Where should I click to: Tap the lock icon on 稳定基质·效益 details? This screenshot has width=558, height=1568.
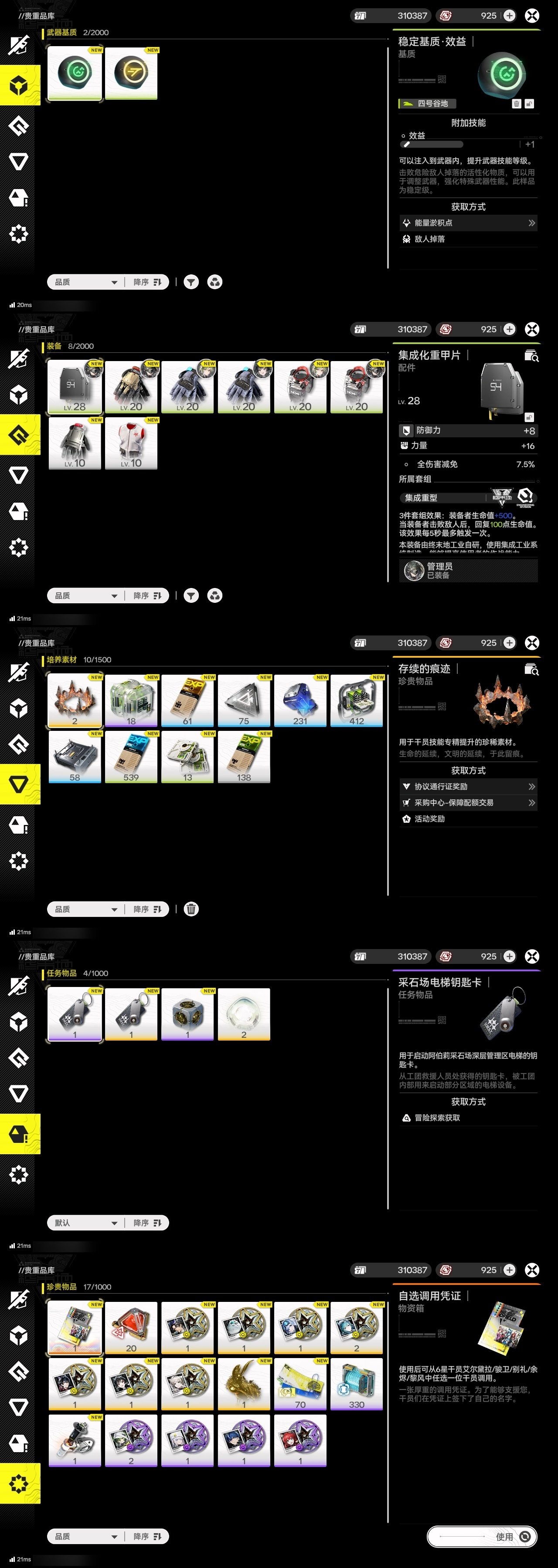click(529, 104)
